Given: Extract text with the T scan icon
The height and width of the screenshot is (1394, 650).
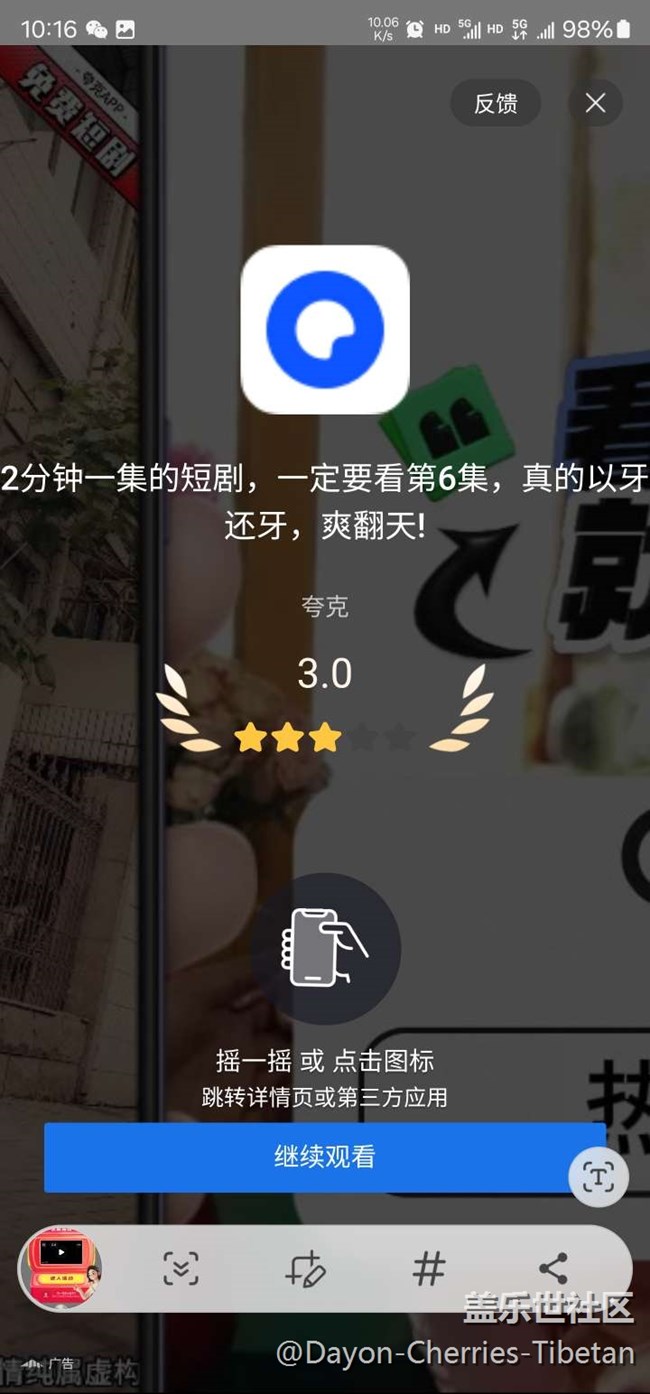Looking at the screenshot, I should [598, 1177].
